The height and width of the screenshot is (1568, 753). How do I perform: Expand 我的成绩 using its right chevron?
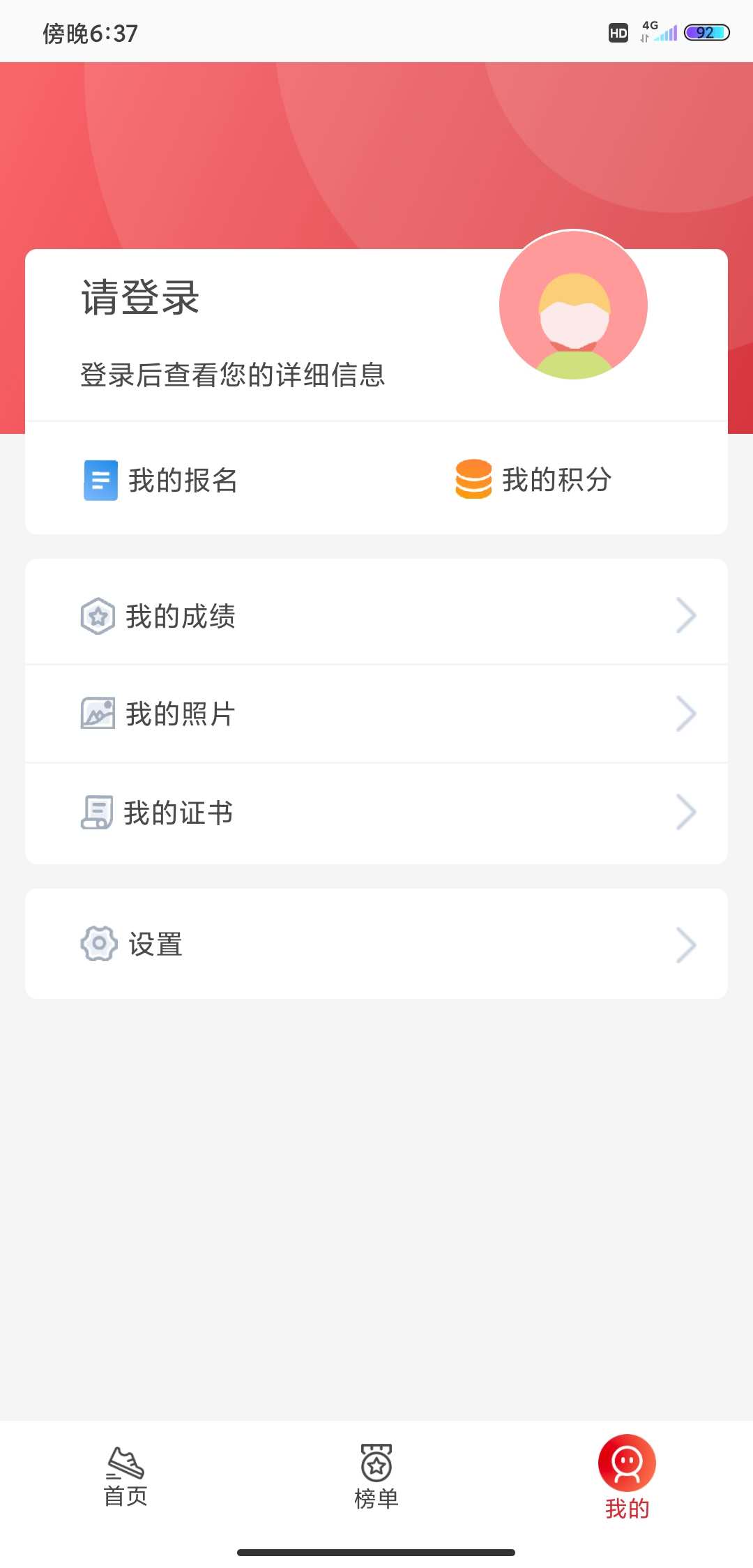(x=687, y=615)
